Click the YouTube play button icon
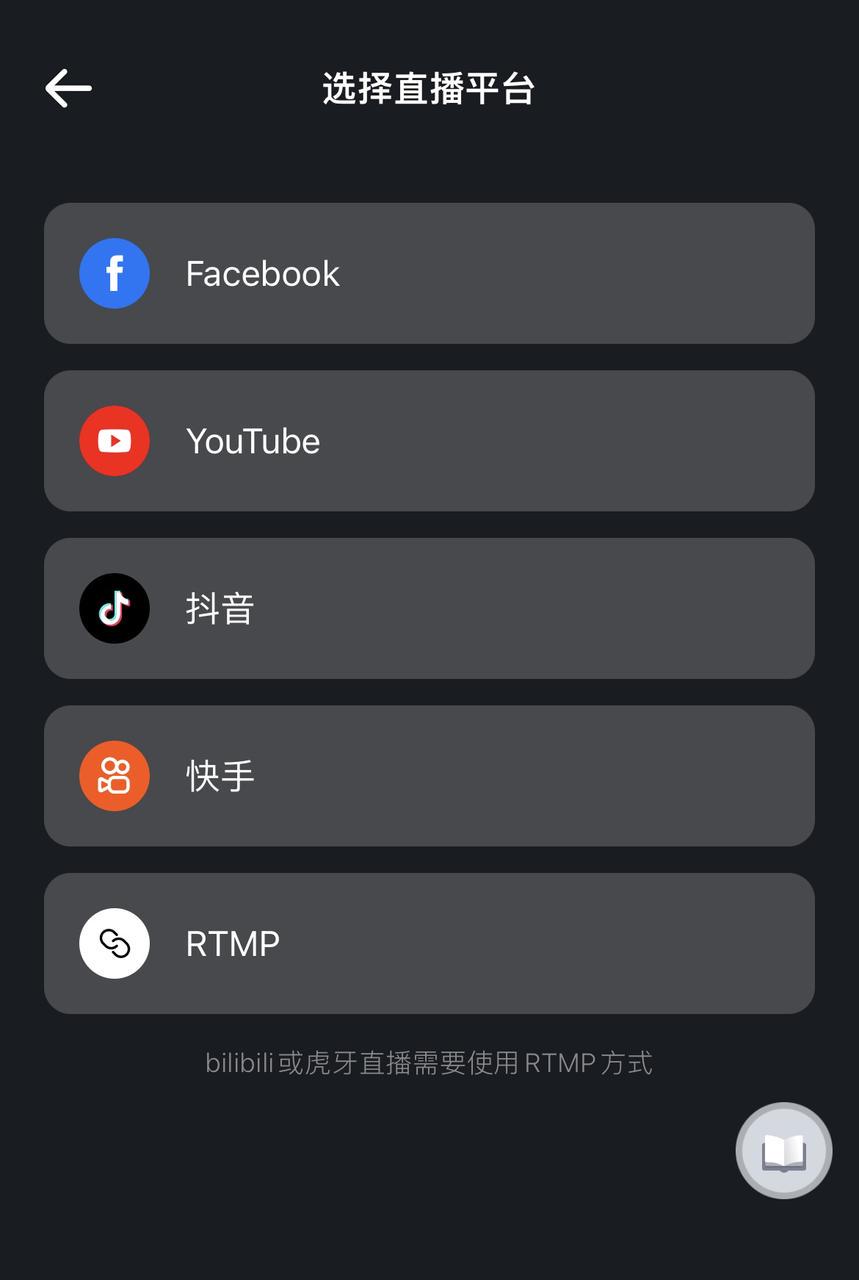859x1280 pixels. pos(113,440)
